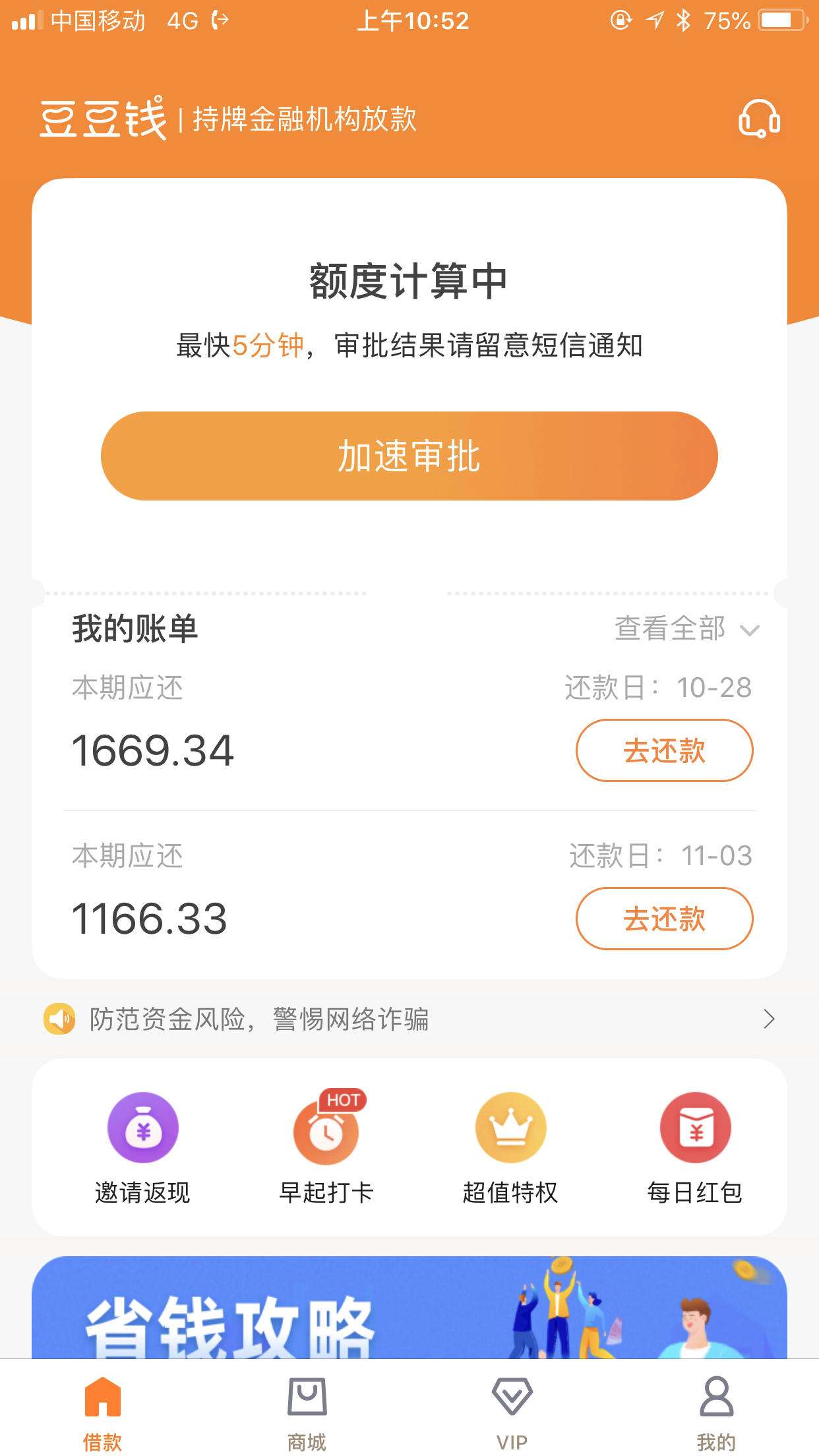
Task: Open customer service headset icon
Action: click(760, 120)
